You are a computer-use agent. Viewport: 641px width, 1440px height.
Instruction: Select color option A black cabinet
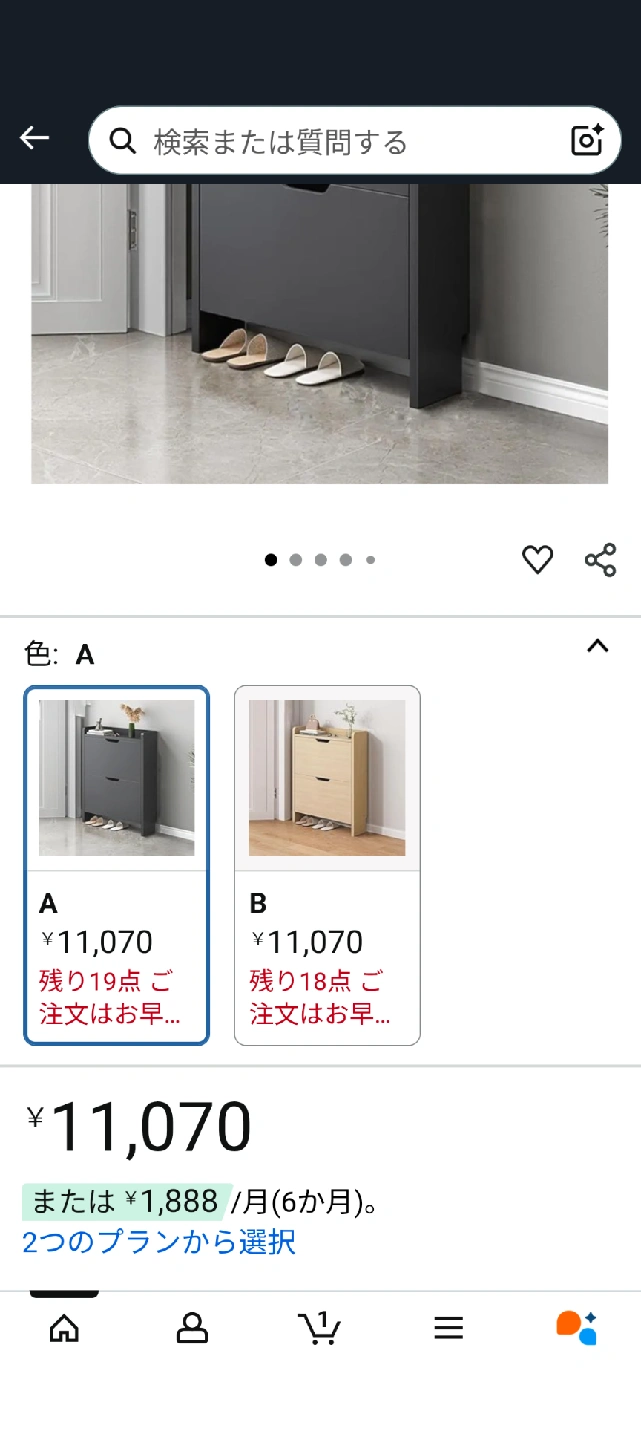117,865
